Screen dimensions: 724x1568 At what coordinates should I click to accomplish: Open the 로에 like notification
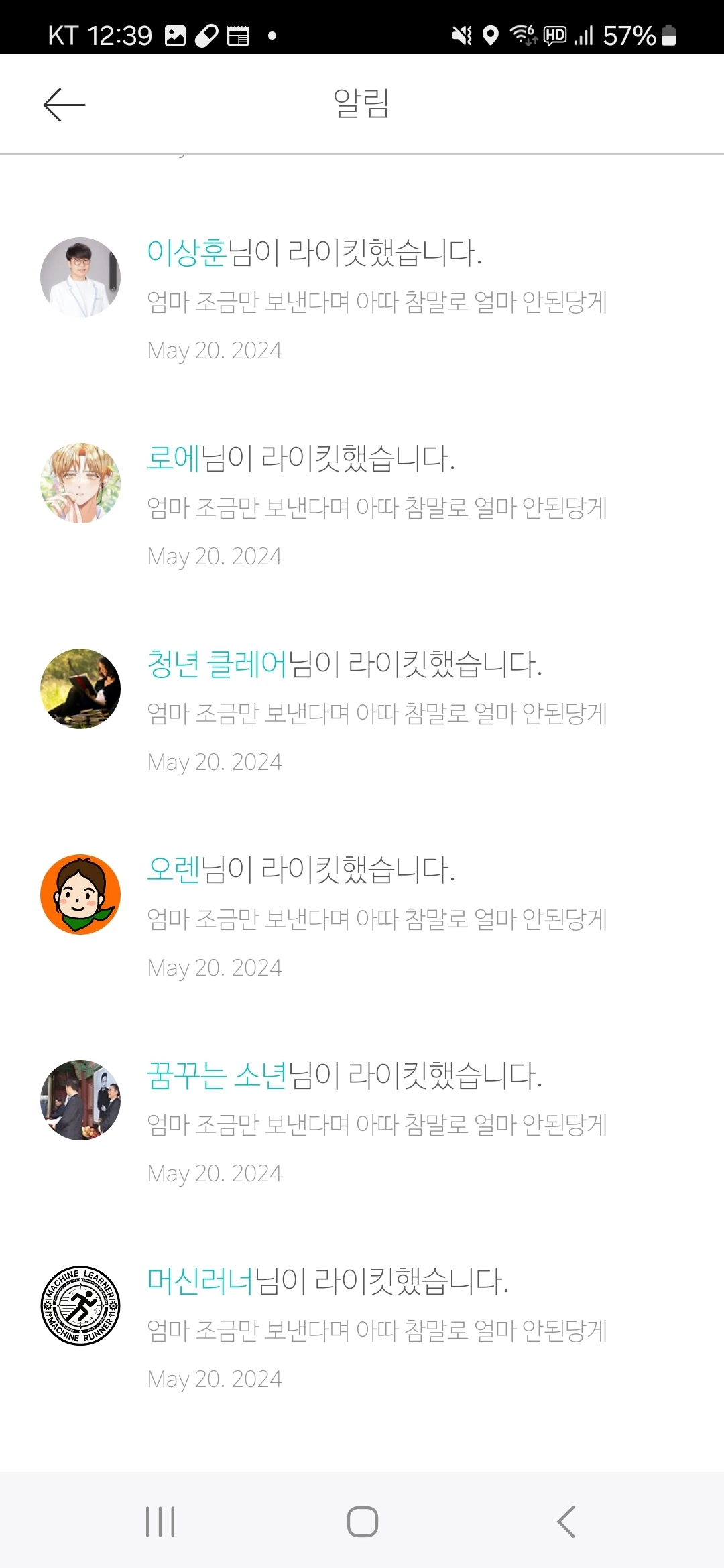[x=362, y=506]
